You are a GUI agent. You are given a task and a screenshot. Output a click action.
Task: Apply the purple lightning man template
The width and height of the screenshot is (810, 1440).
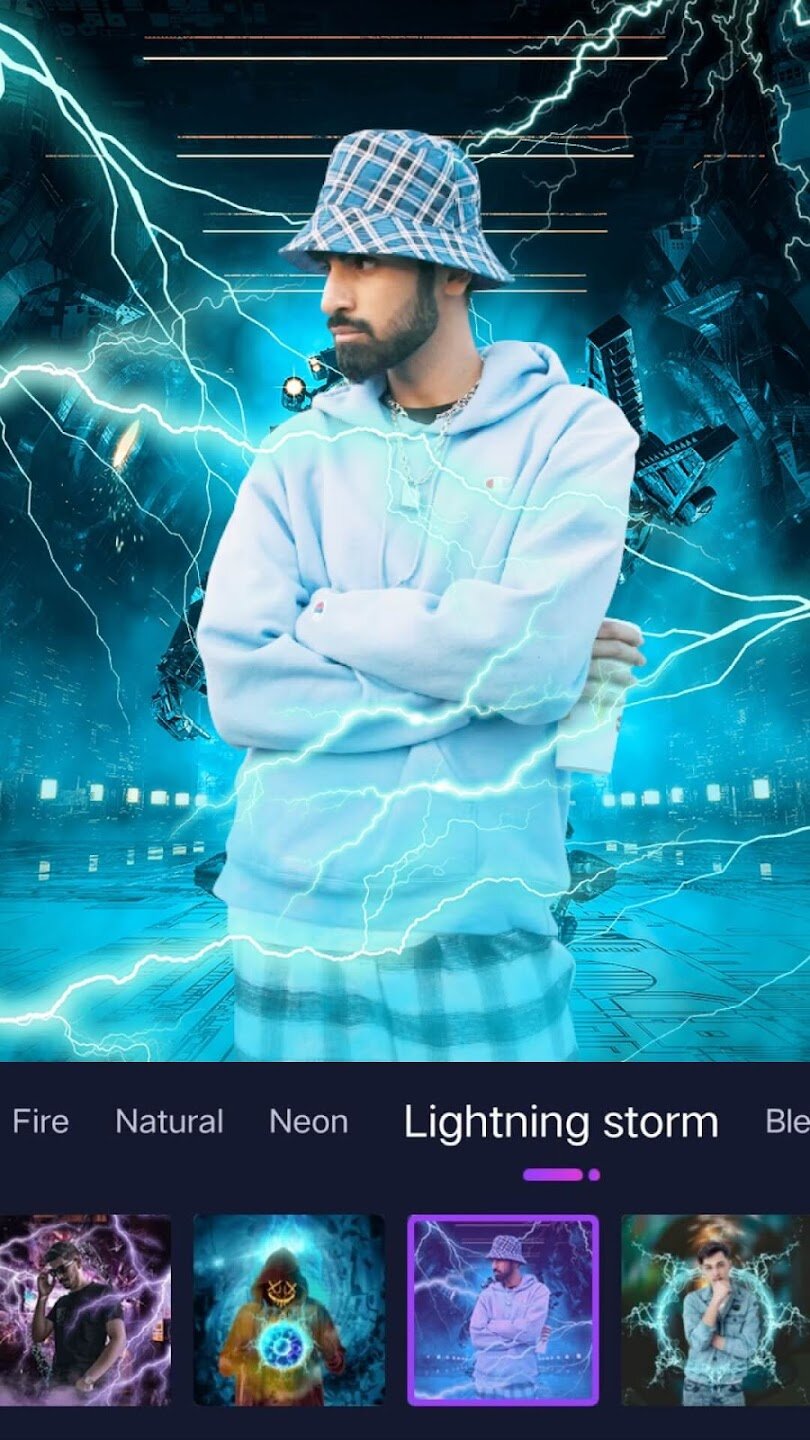(x=84, y=1310)
